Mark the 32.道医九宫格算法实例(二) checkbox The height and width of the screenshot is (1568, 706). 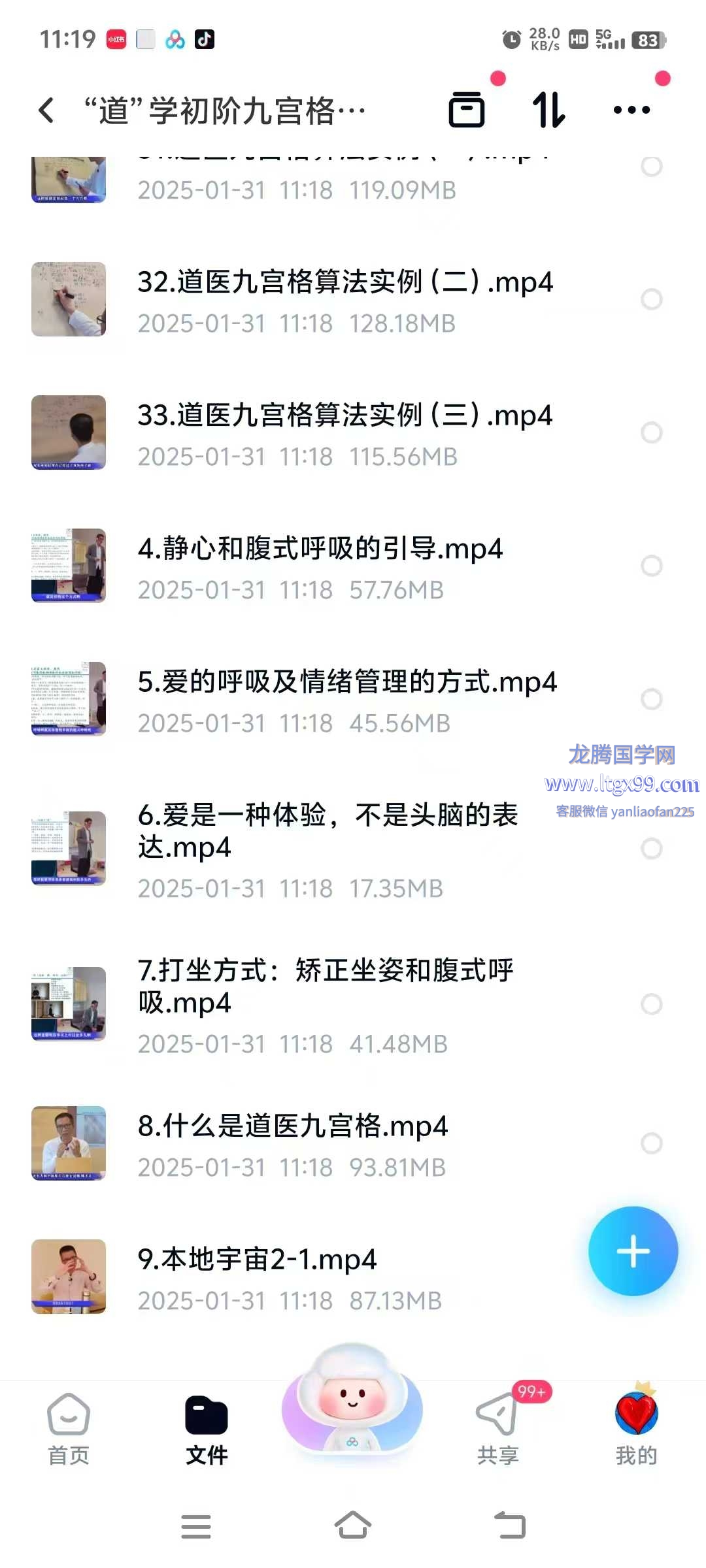(651, 299)
